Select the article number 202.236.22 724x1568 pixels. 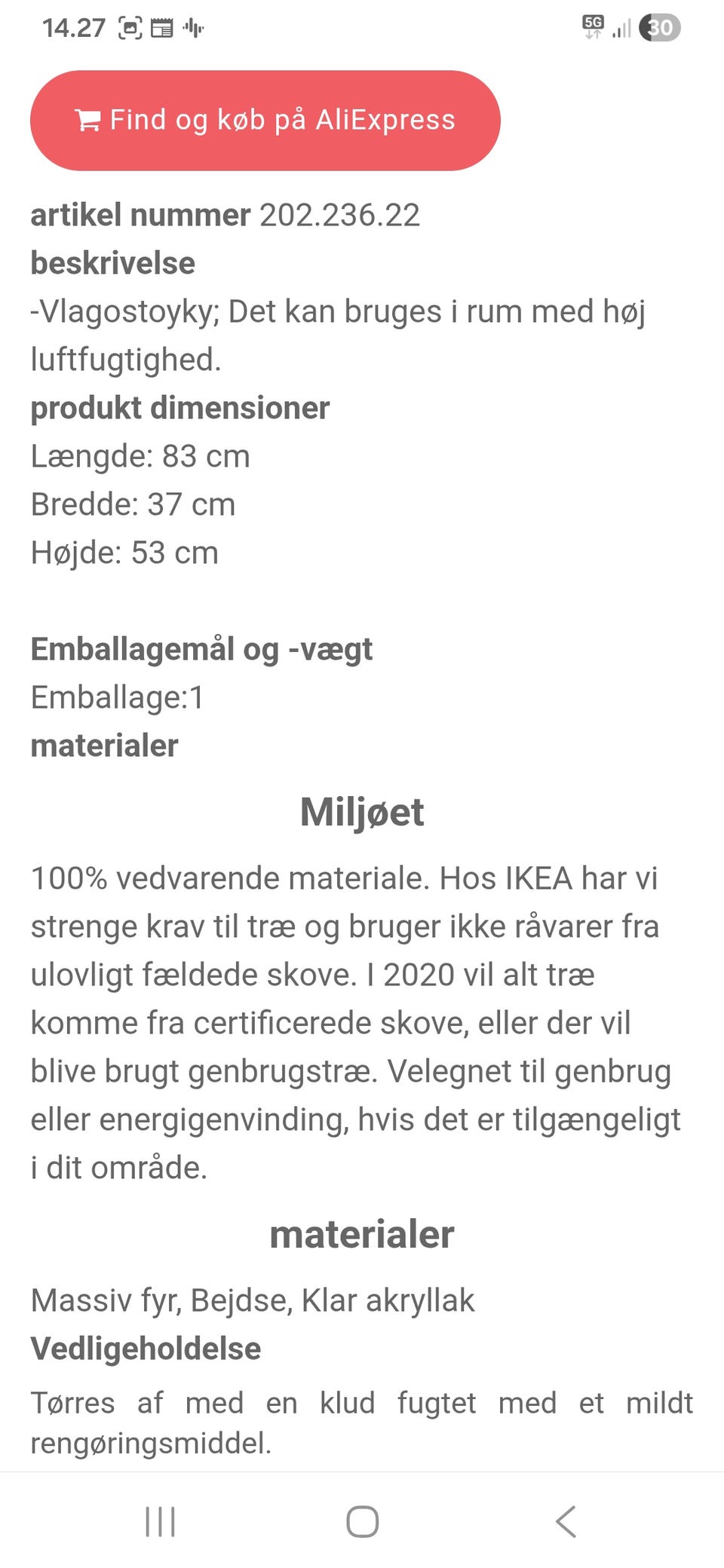click(339, 215)
